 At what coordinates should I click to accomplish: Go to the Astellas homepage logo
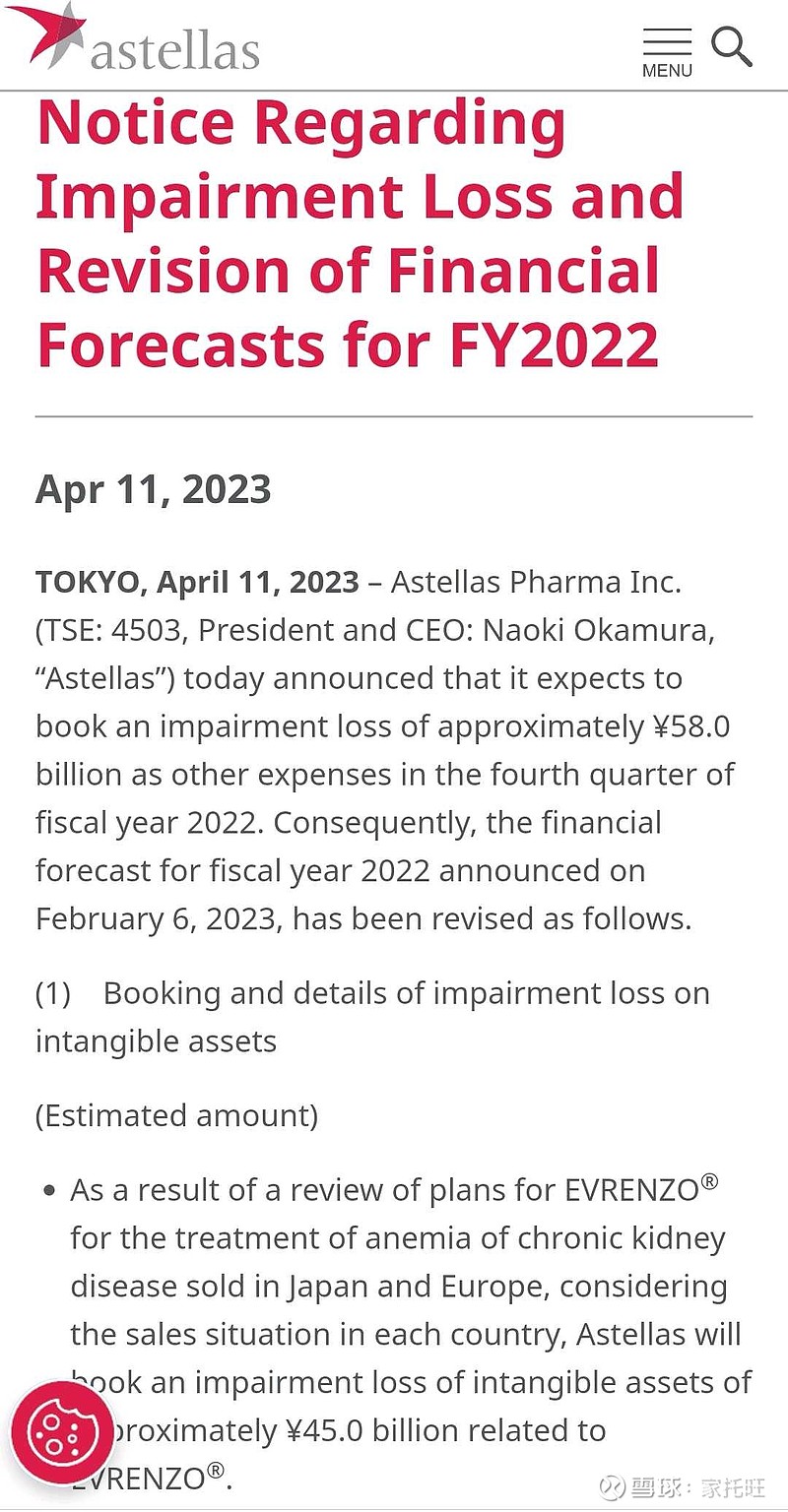tap(133, 37)
